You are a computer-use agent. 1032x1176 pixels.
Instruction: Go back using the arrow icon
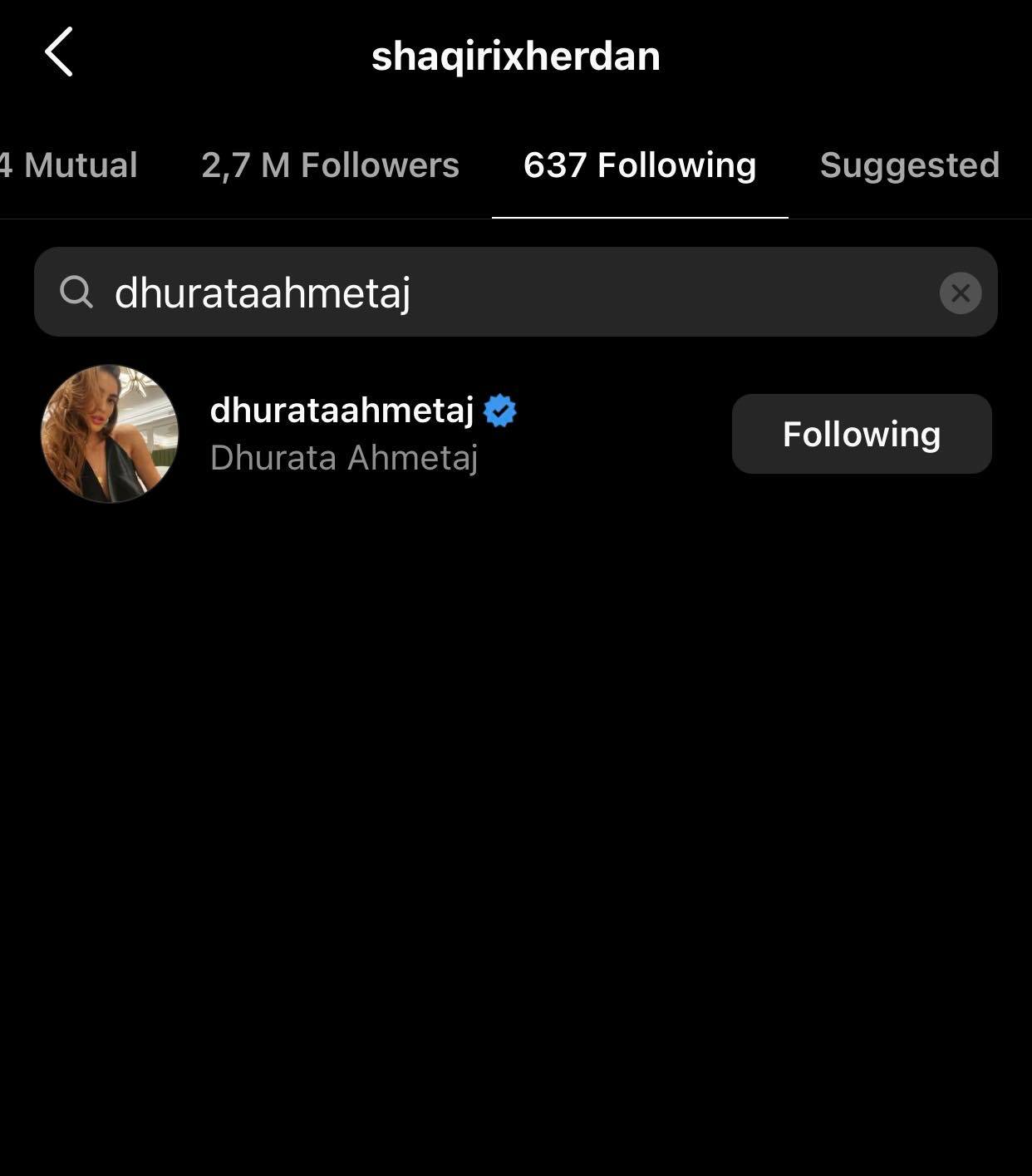point(59,52)
